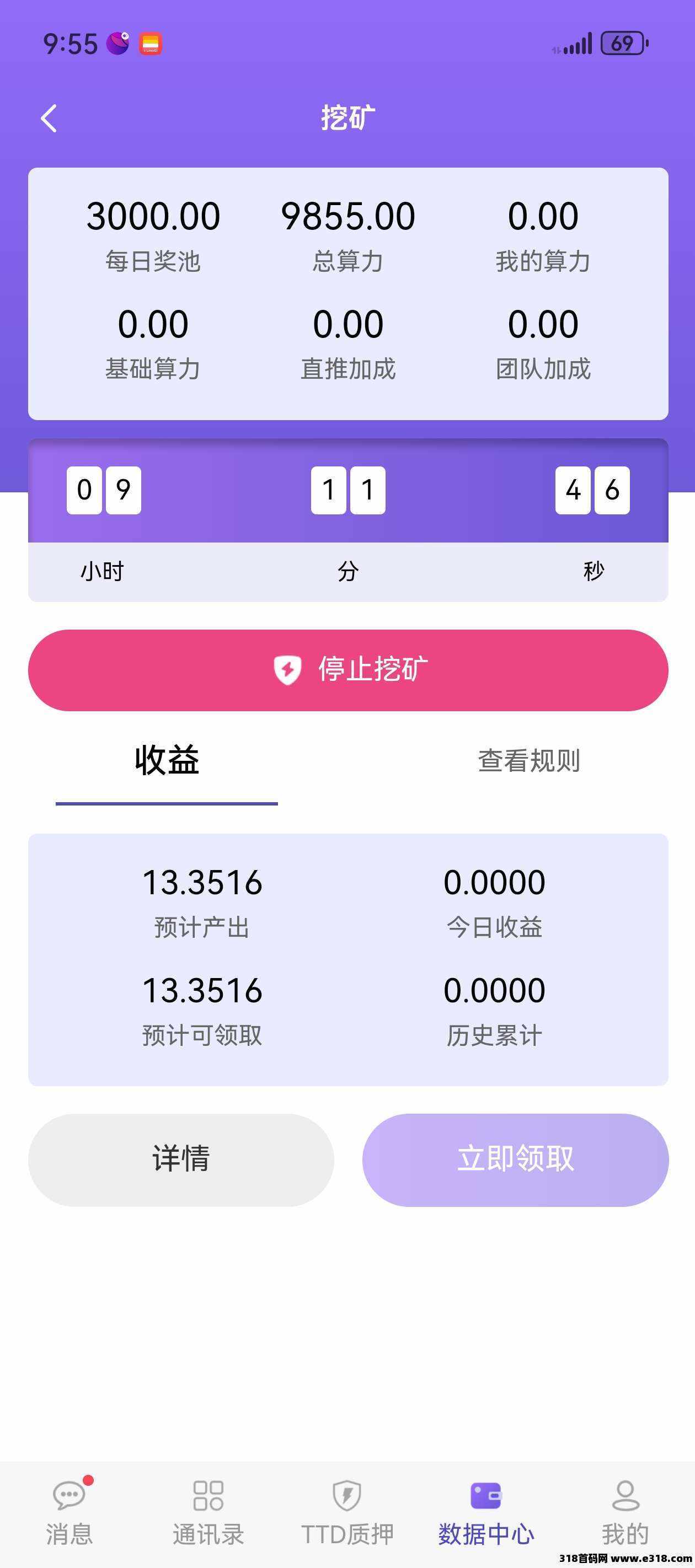Select the 数据中心 tab
695x1568 pixels.
[486, 1513]
